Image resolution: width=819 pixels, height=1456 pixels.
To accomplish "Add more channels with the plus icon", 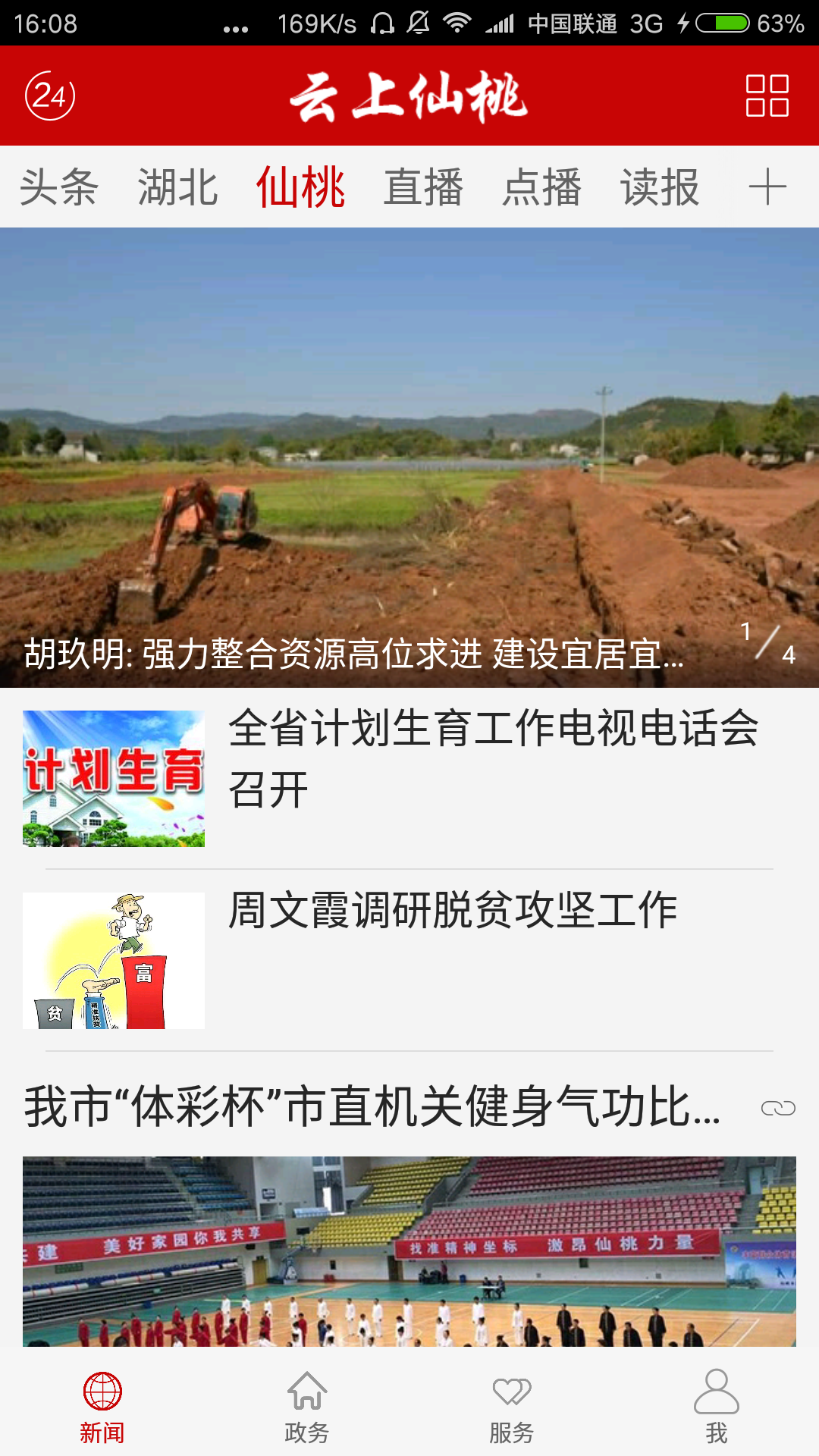I will [x=767, y=187].
